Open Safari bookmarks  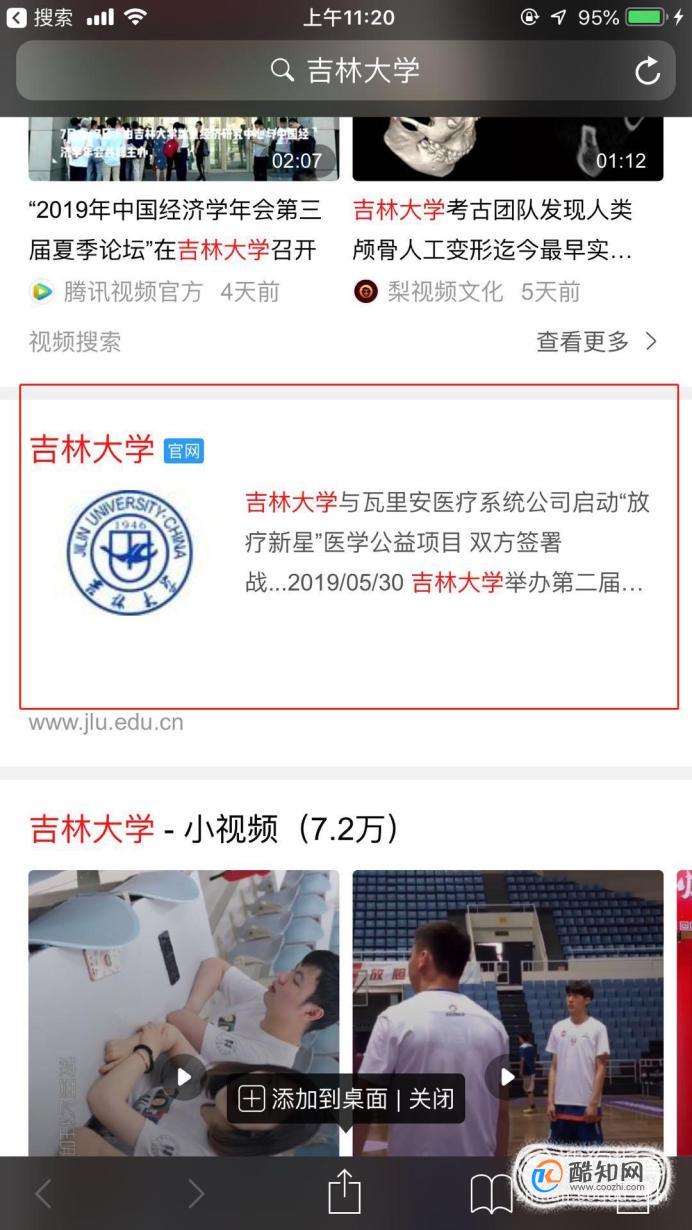(x=491, y=1192)
